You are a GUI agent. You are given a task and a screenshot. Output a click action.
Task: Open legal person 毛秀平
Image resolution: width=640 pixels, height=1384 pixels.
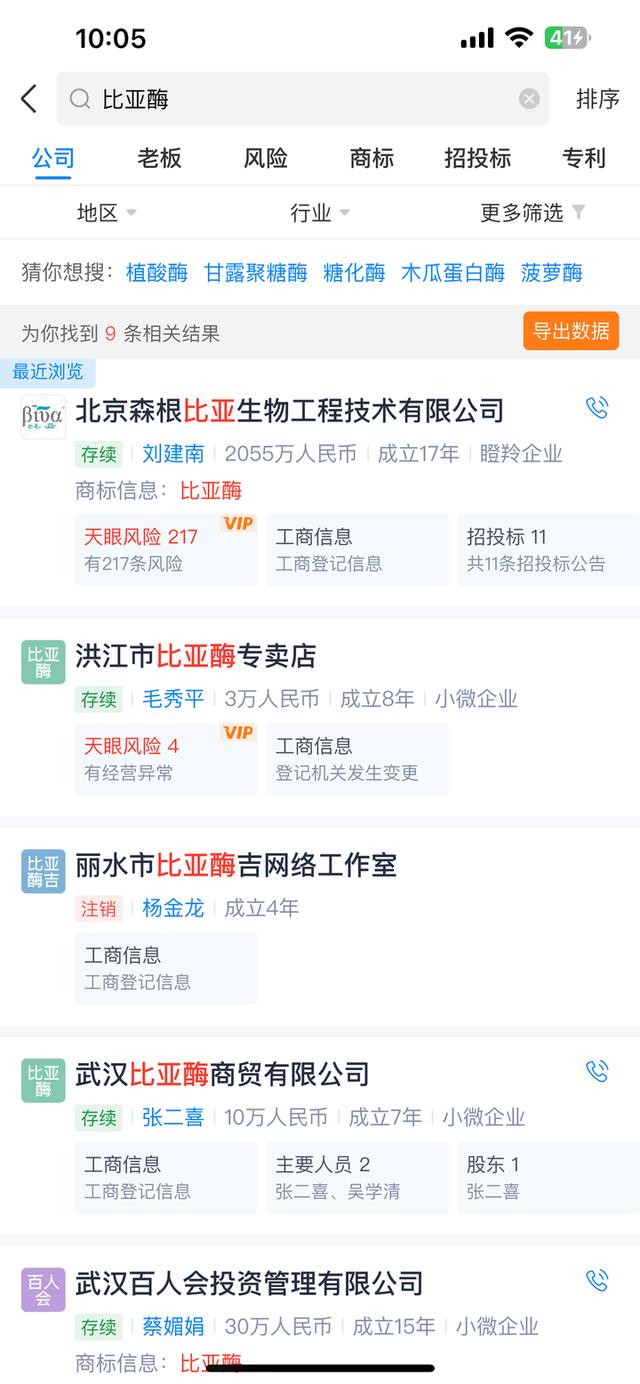click(173, 699)
